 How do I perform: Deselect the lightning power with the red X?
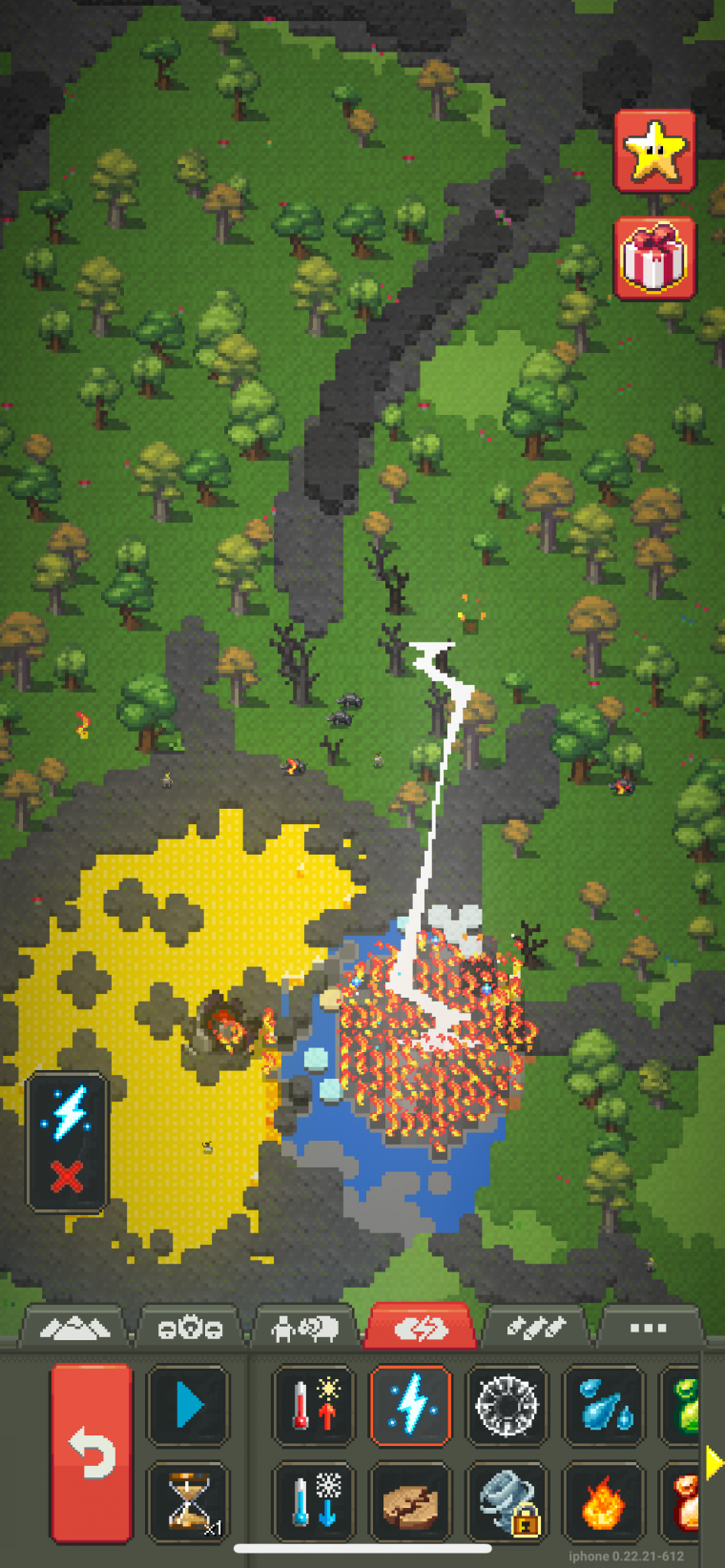pyautogui.click(x=67, y=1176)
